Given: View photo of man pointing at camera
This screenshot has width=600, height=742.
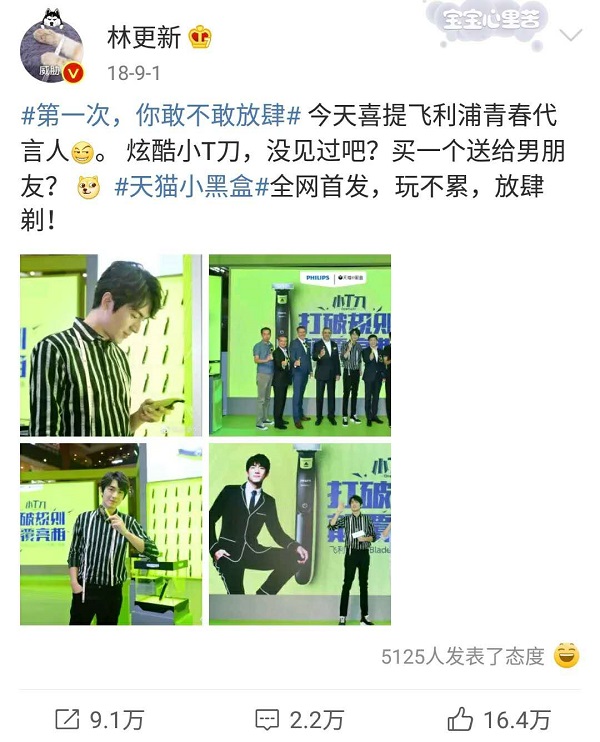Looking at the screenshot, I should [x=110, y=534].
